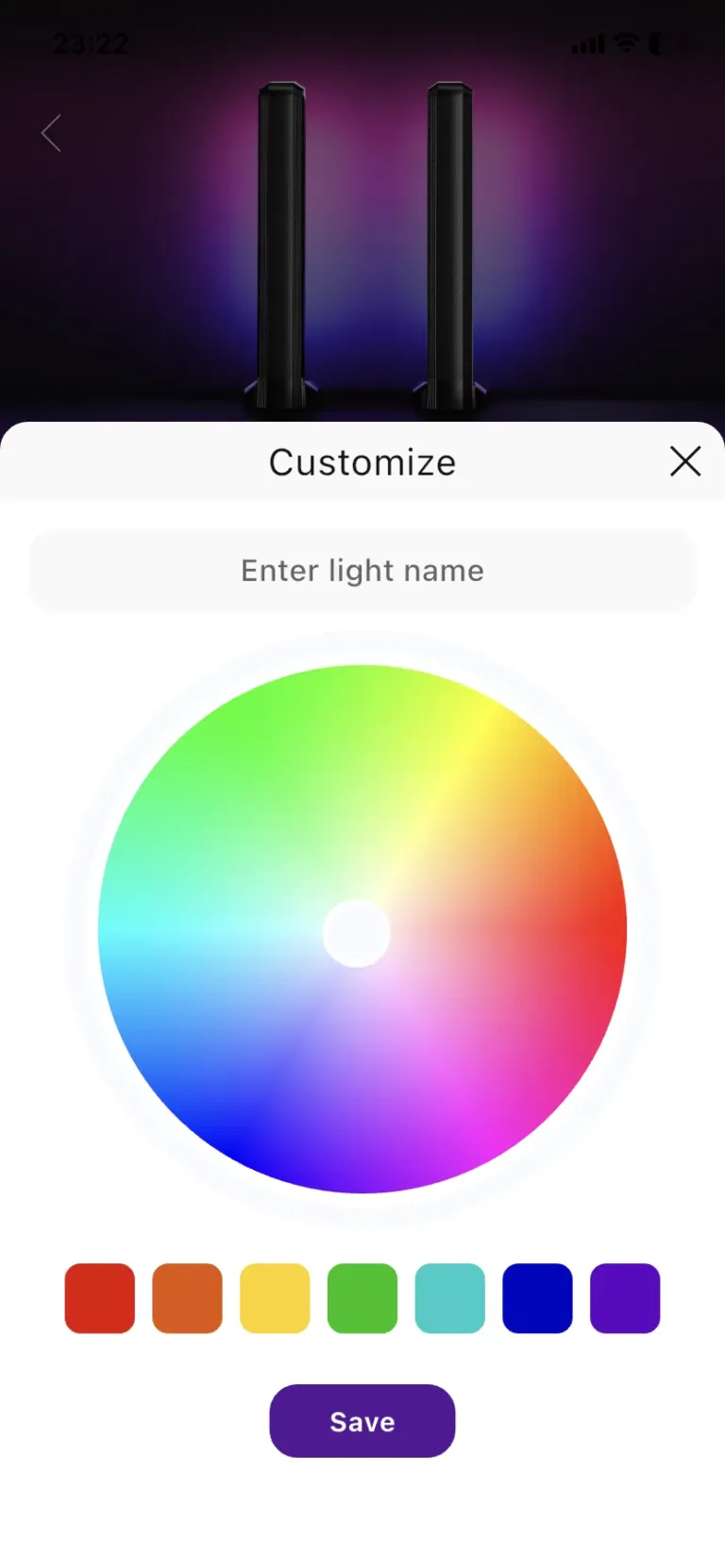
Task: Go back with the back arrow
Action: point(52,133)
